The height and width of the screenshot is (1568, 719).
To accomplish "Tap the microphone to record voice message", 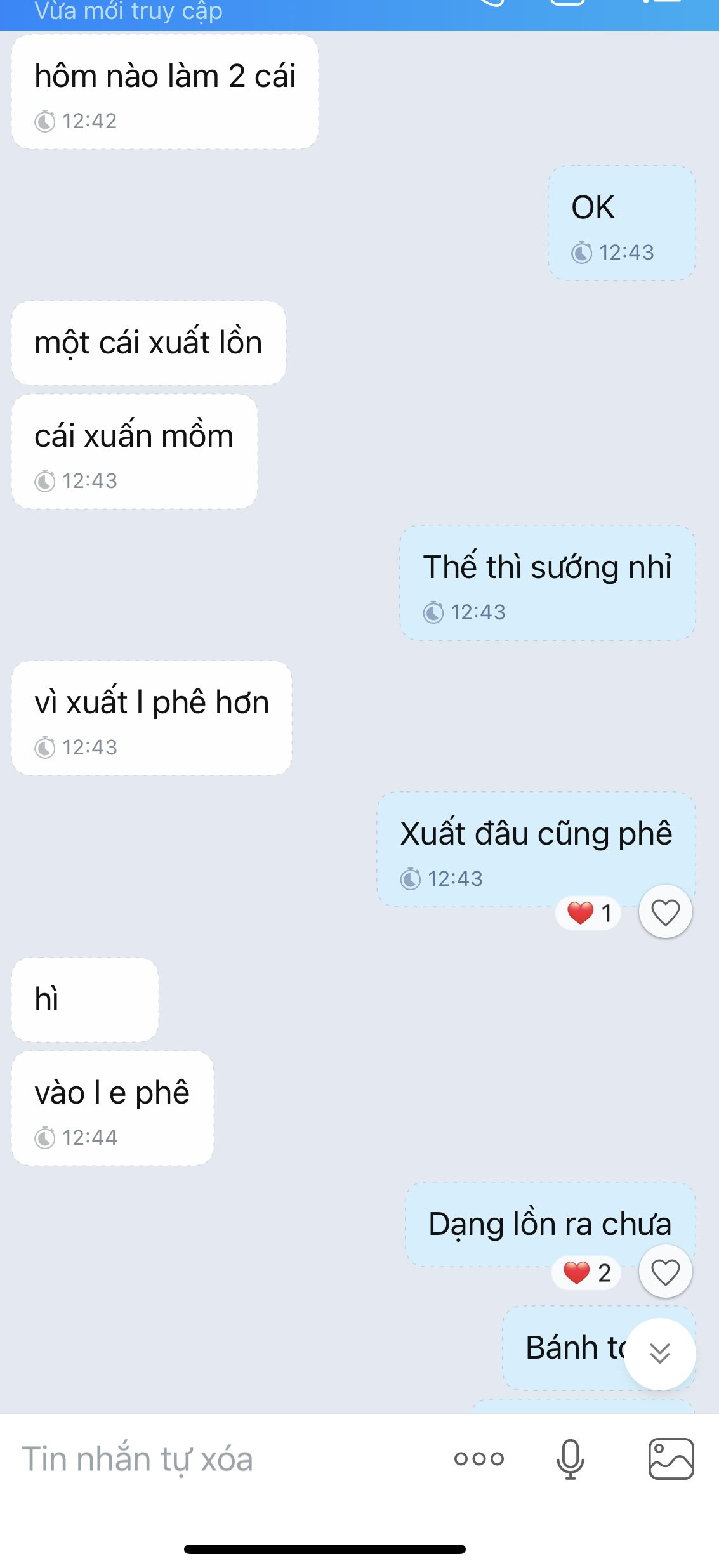I will 570,1459.
